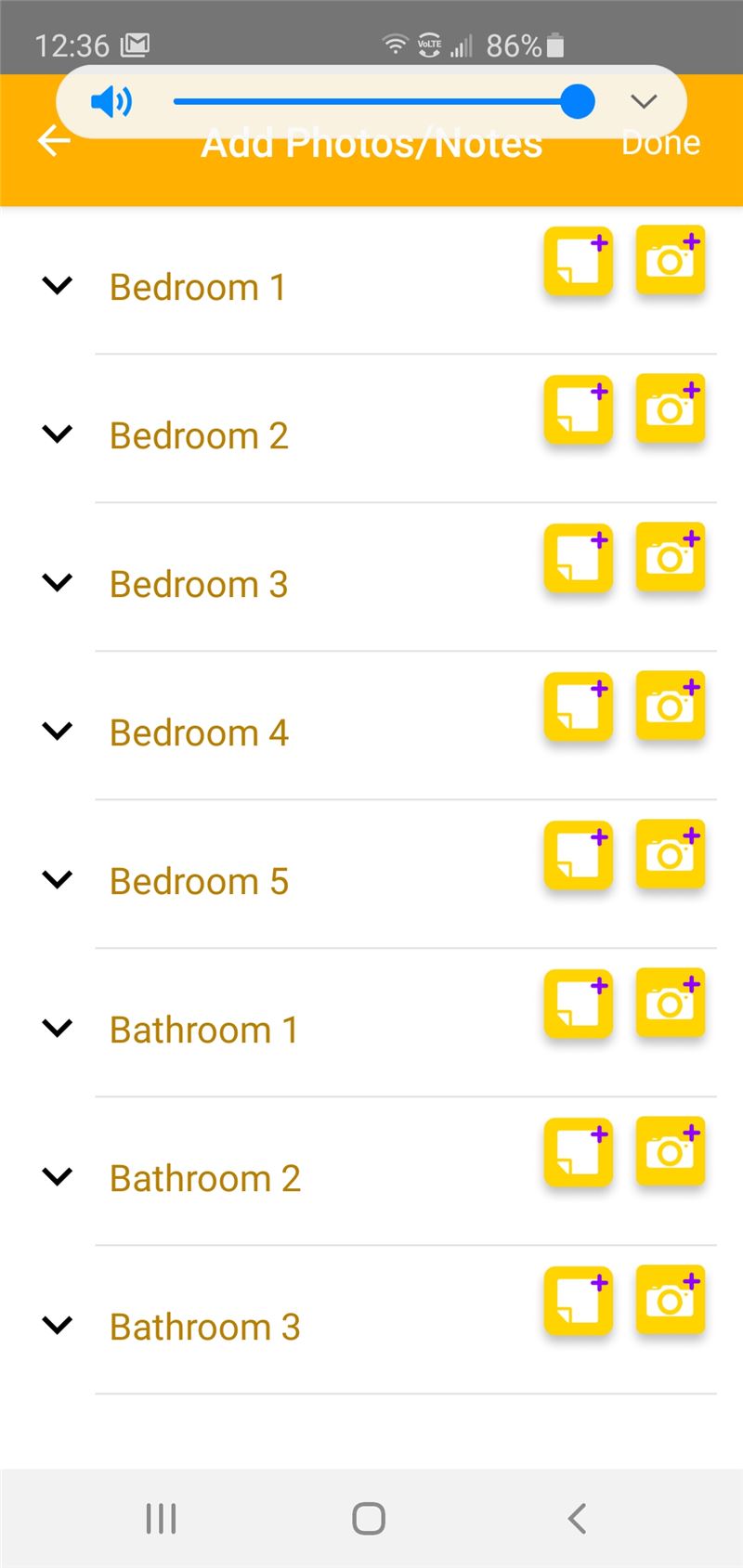Image resolution: width=743 pixels, height=1568 pixels.
Task: Add a note to Bathroom 1
Action: (x=579, y=1004)
